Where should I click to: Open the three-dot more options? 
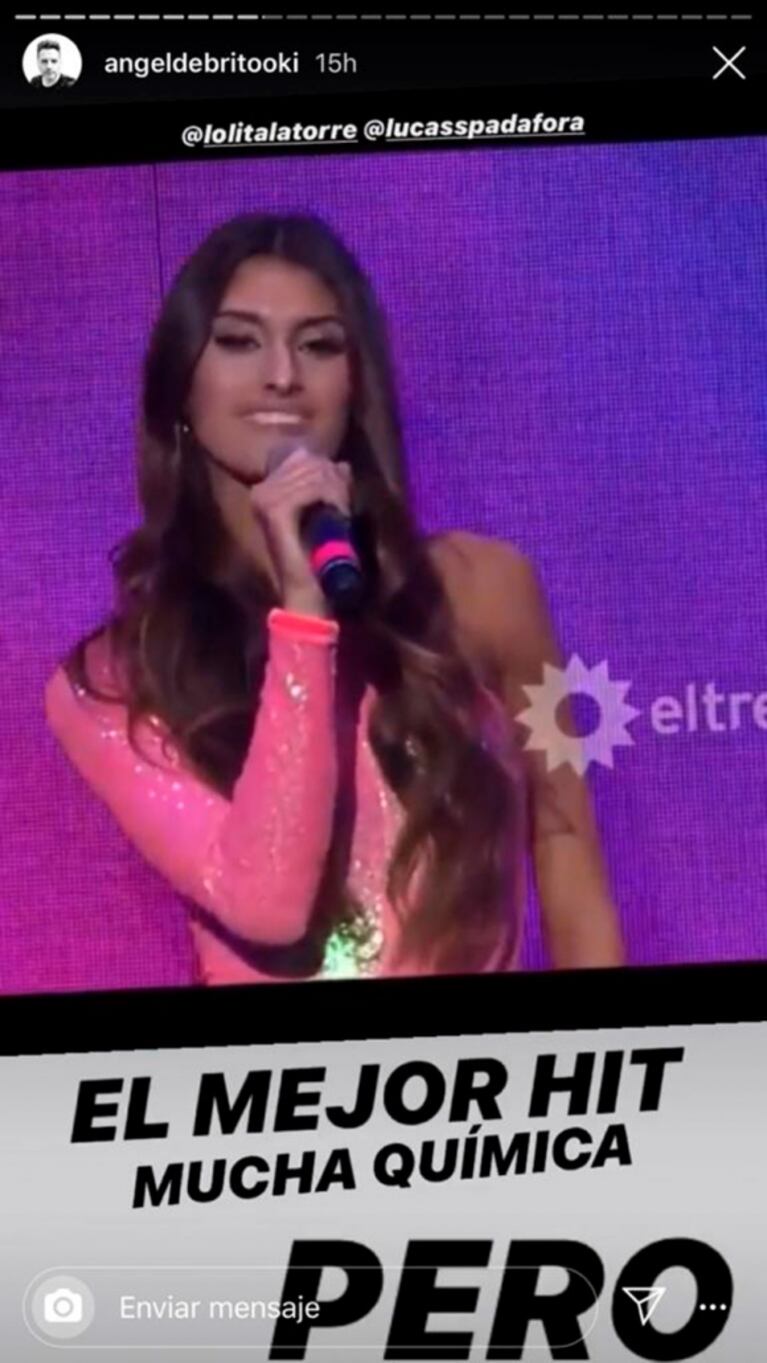[713, 1307]
